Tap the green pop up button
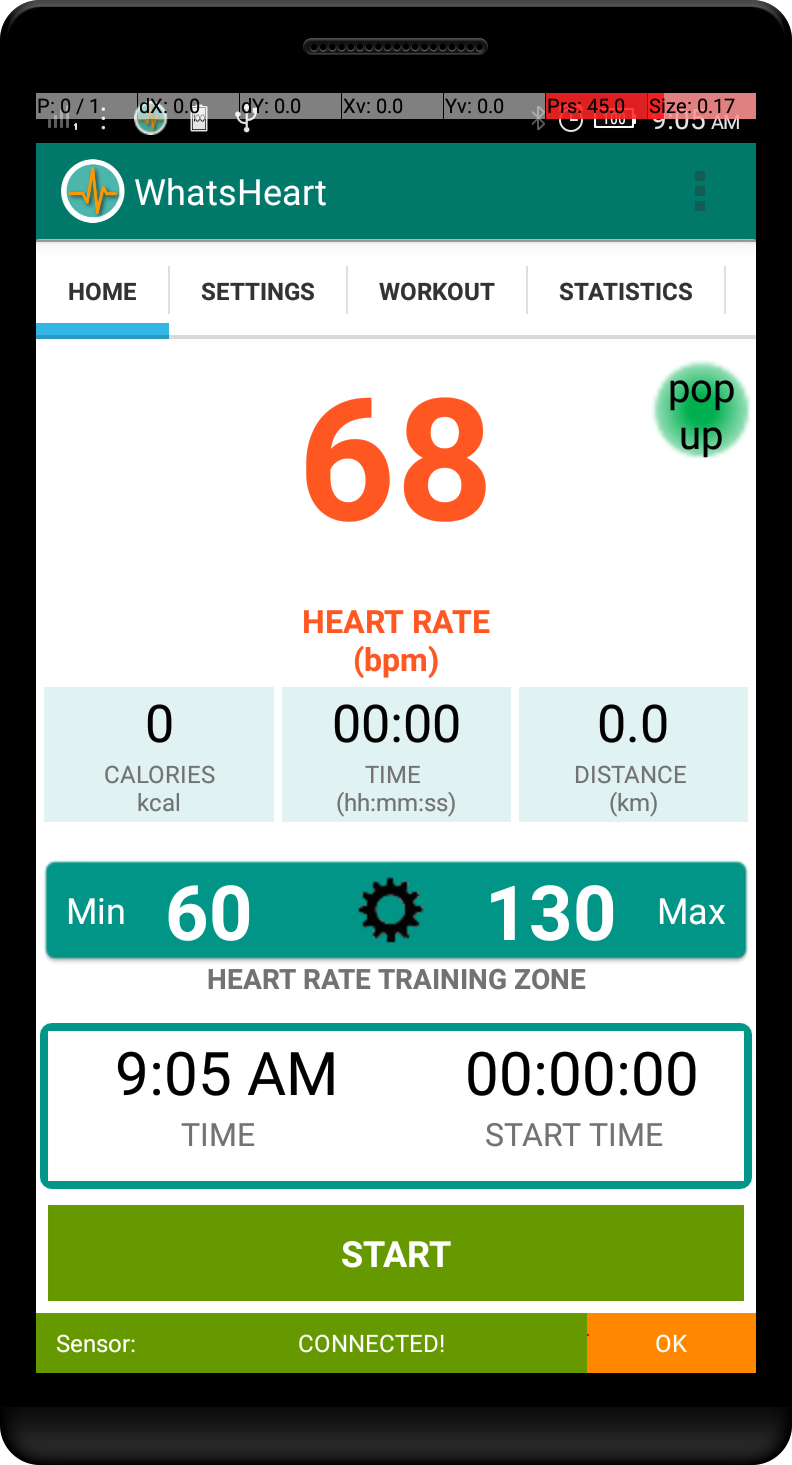This screenshot has height=1465, width=792. click(x=701, y=413)
